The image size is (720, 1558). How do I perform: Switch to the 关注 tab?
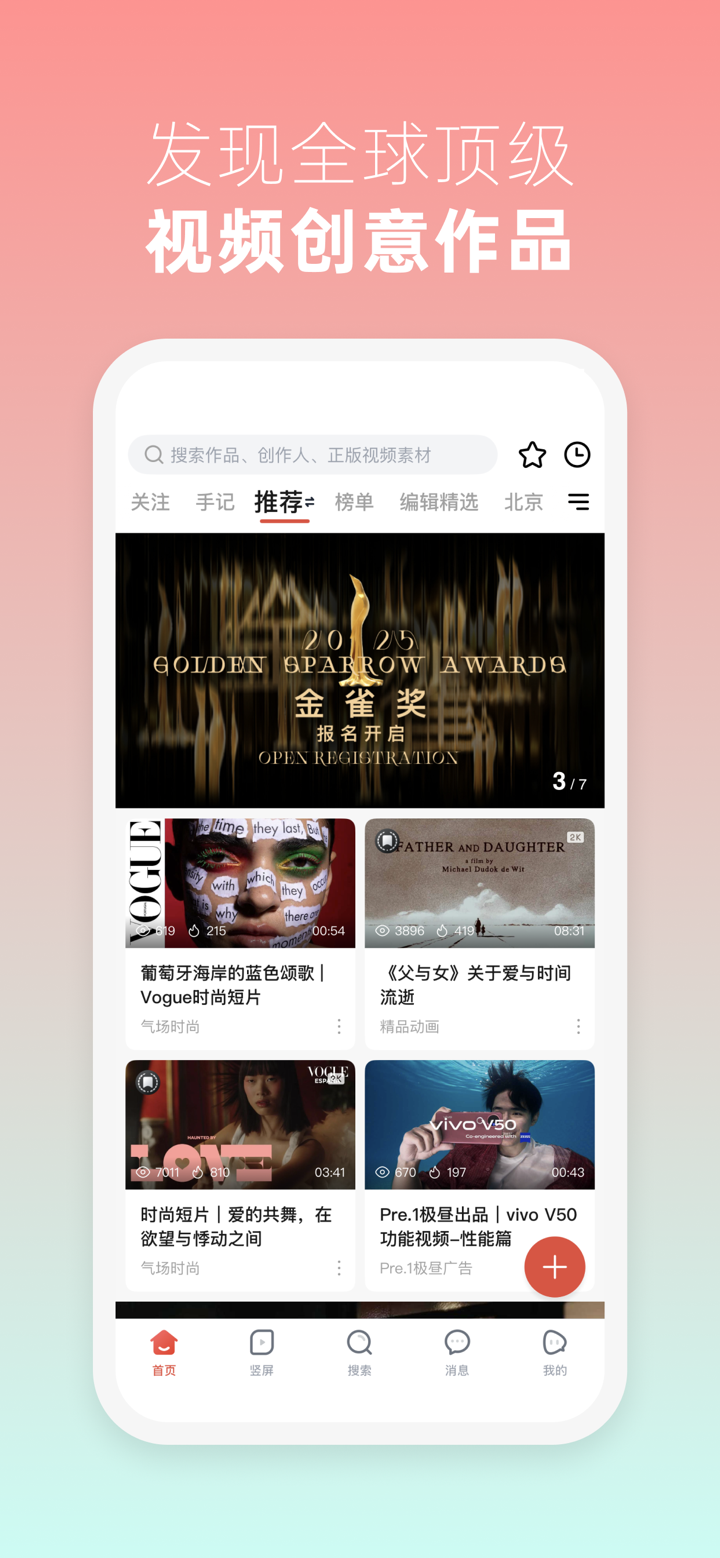(x=150, y=503)
